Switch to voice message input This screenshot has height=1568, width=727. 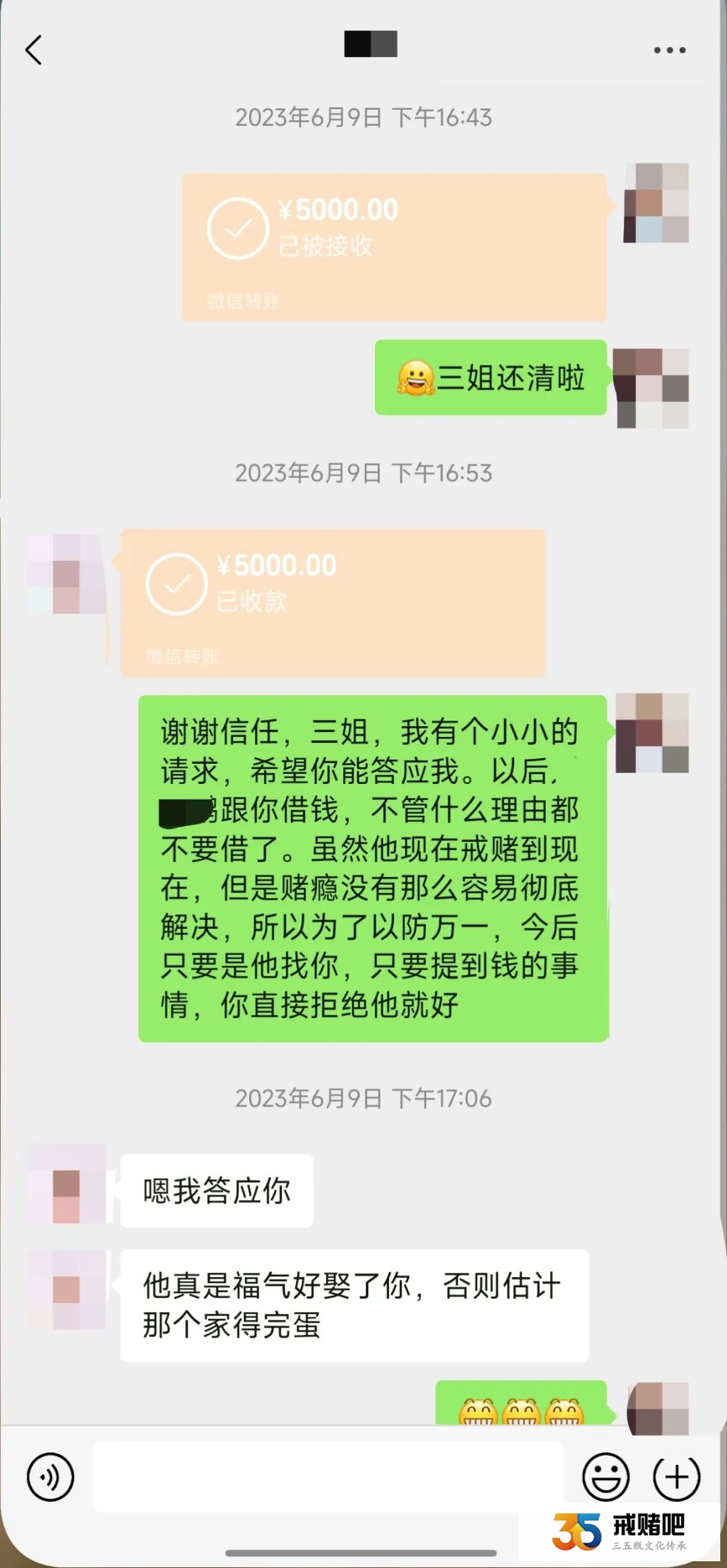click(50, 1476)
